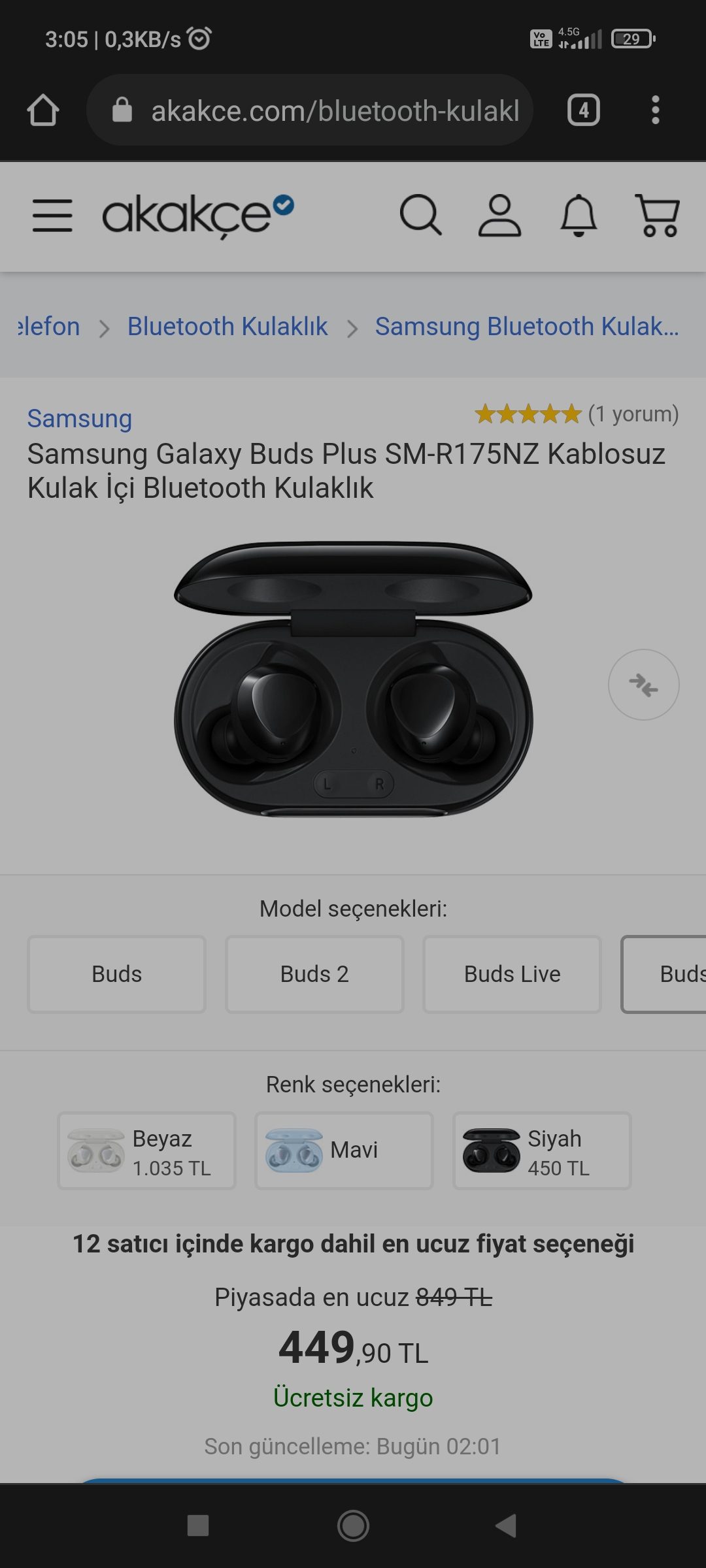
Task: Open the Samsung Bluetooth Kulak... breadcrumb
Action: 527,326
